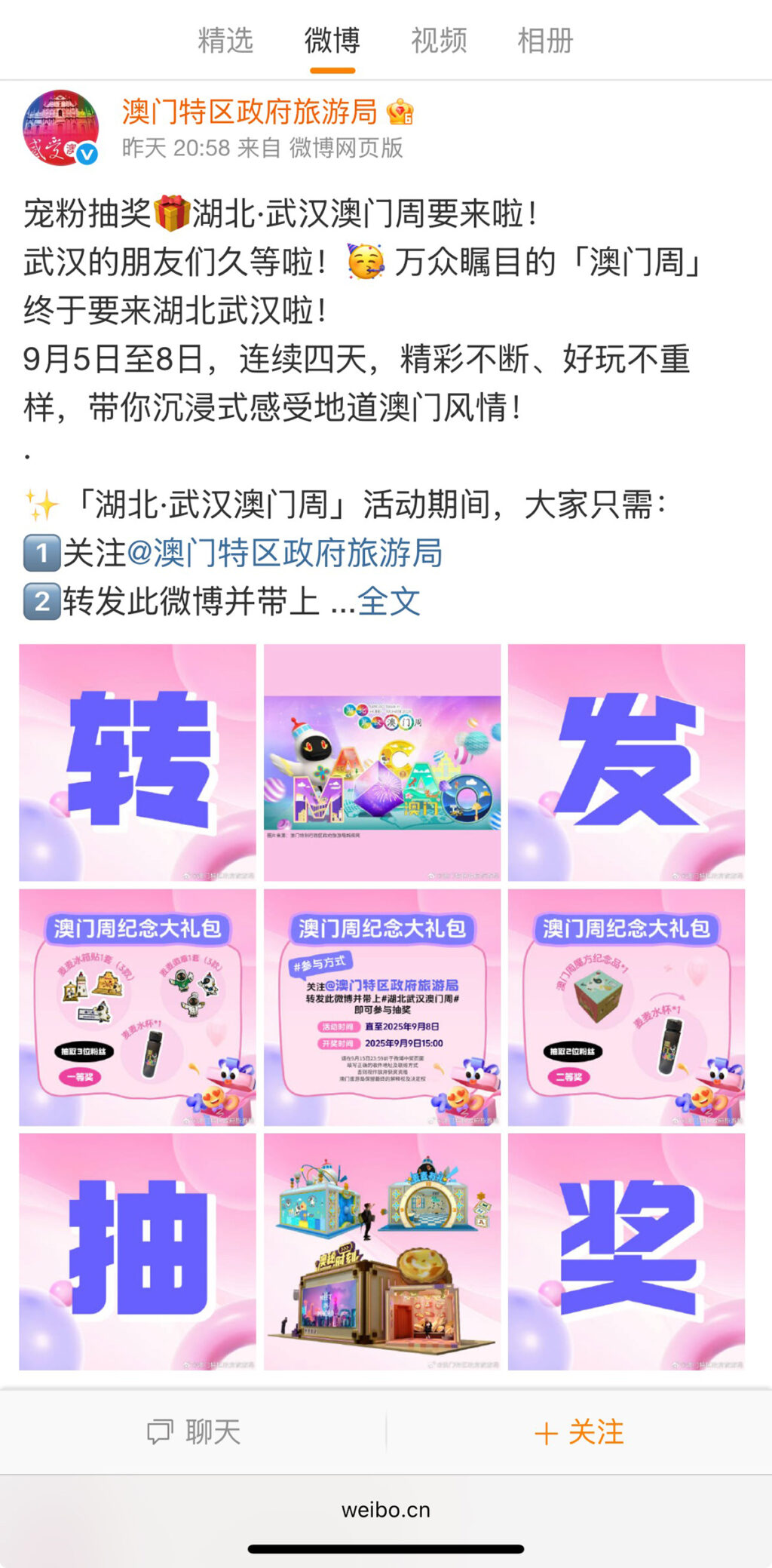Open 澳门特区政府旅游局 profile avatar
This screenshot has height=1568, width=772.
61,128
